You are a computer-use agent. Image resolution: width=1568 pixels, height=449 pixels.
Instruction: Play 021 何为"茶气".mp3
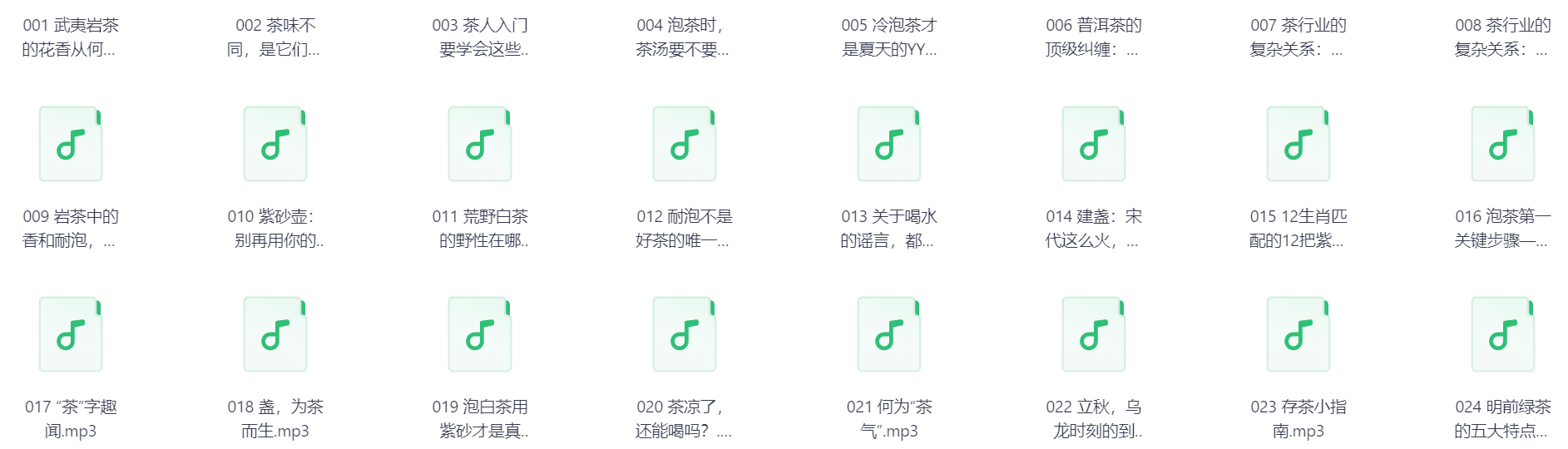(x=889, y=334)
